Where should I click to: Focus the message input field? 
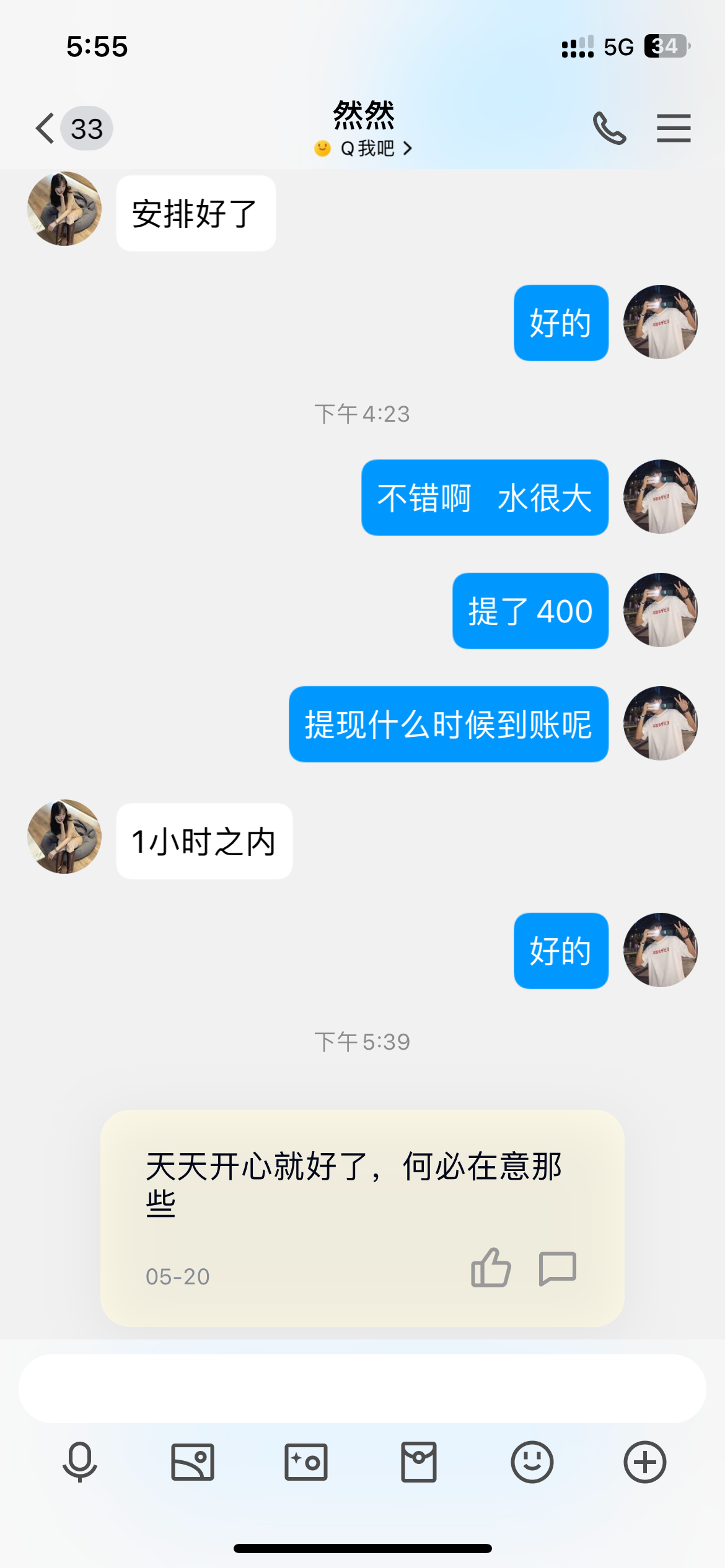[x=362, y=1388]
